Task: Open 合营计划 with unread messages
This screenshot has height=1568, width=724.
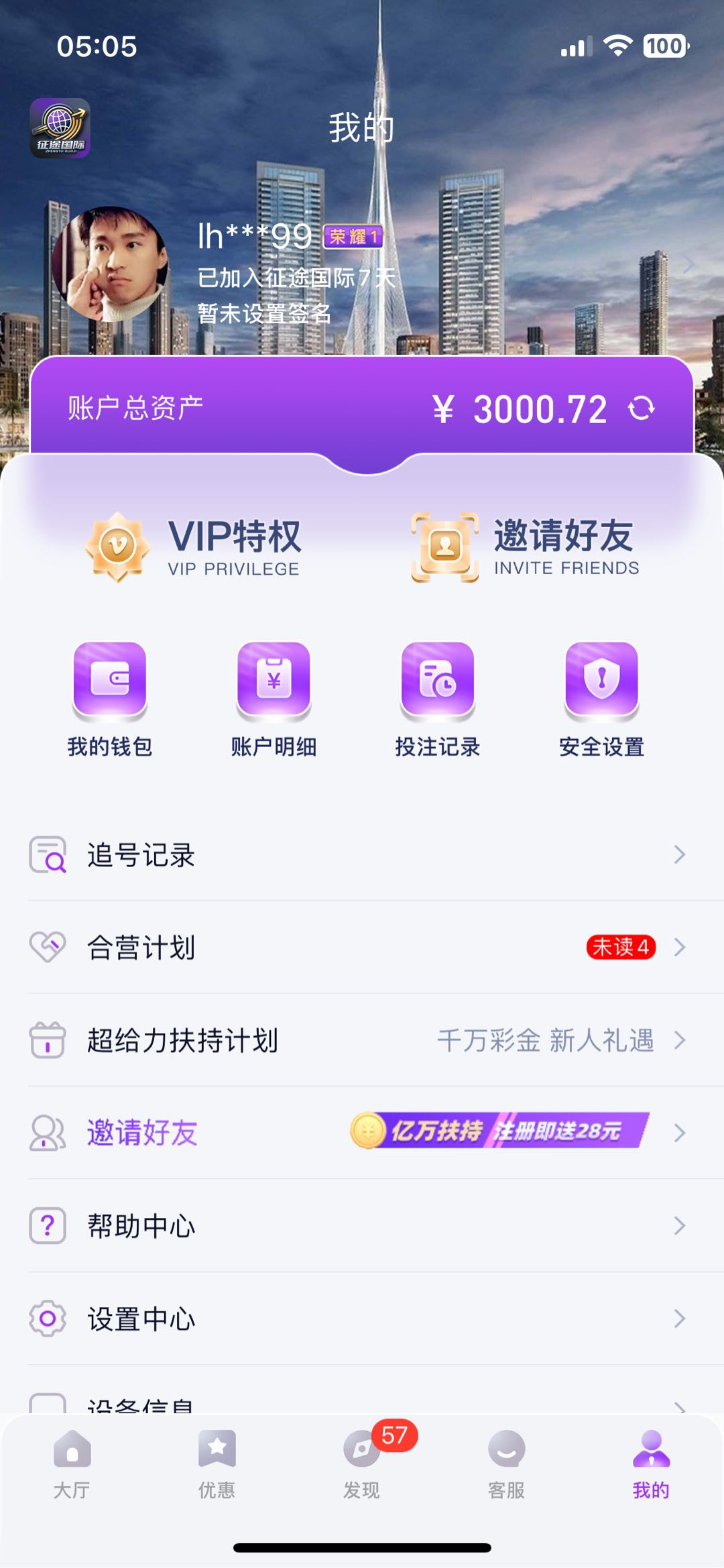Action: coord(362,947)
